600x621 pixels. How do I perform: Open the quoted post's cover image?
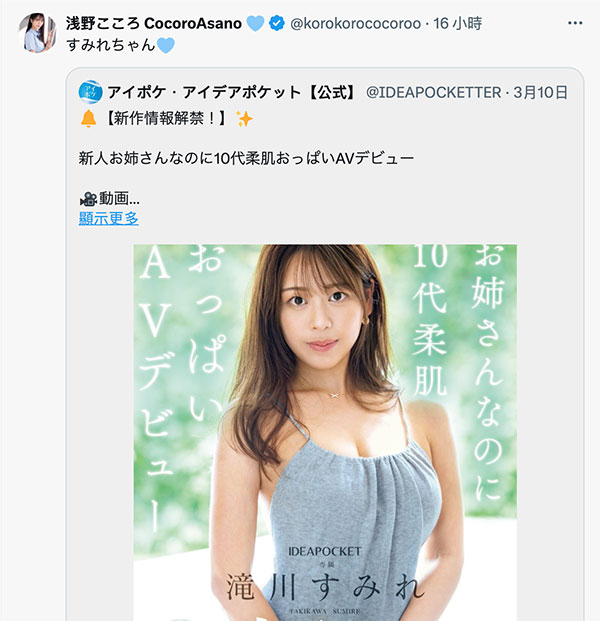click(x=325, y=430)
